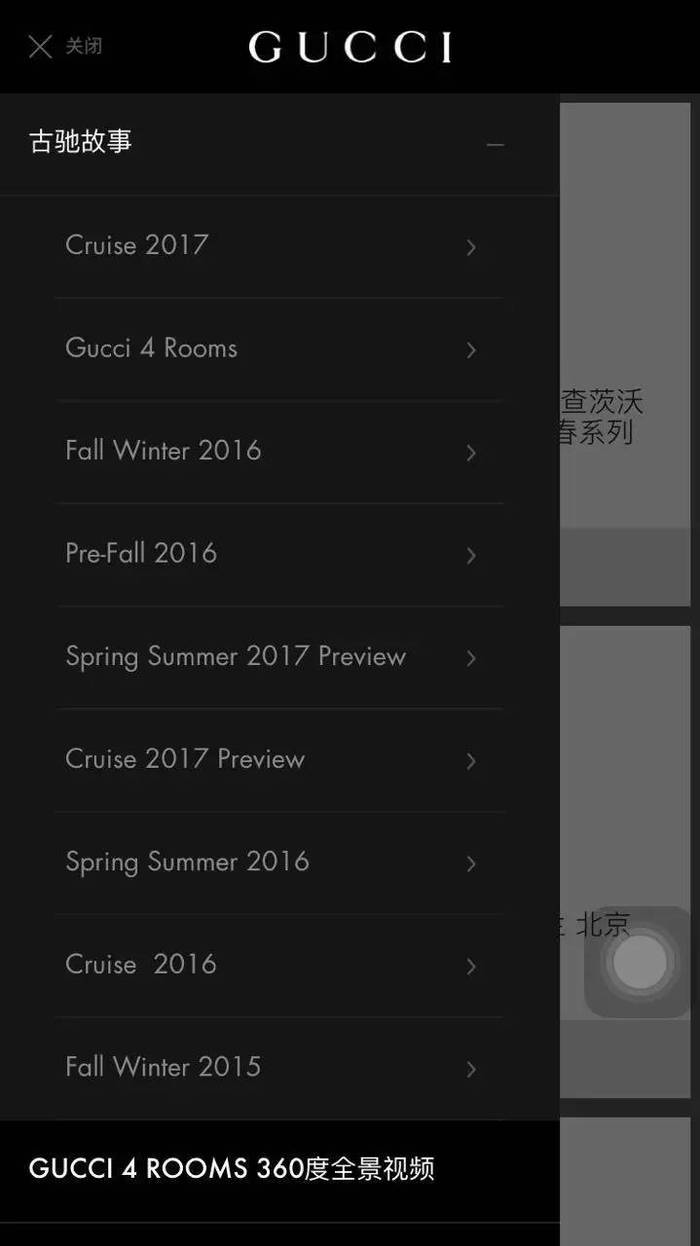Close the side menu with 关闭
700x1246 pixels.
click(65, 46)
